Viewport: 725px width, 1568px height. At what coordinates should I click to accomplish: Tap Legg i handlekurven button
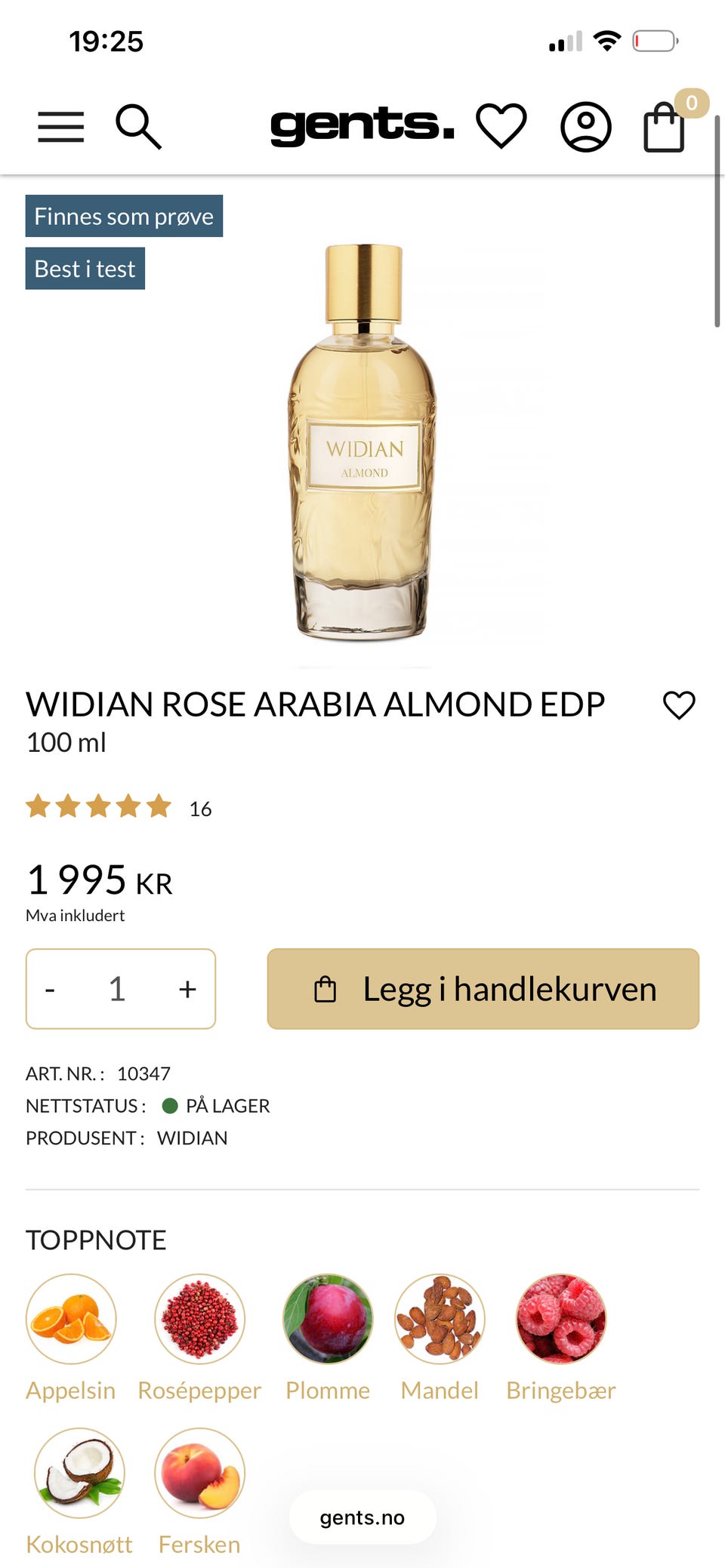coord(483,989)
